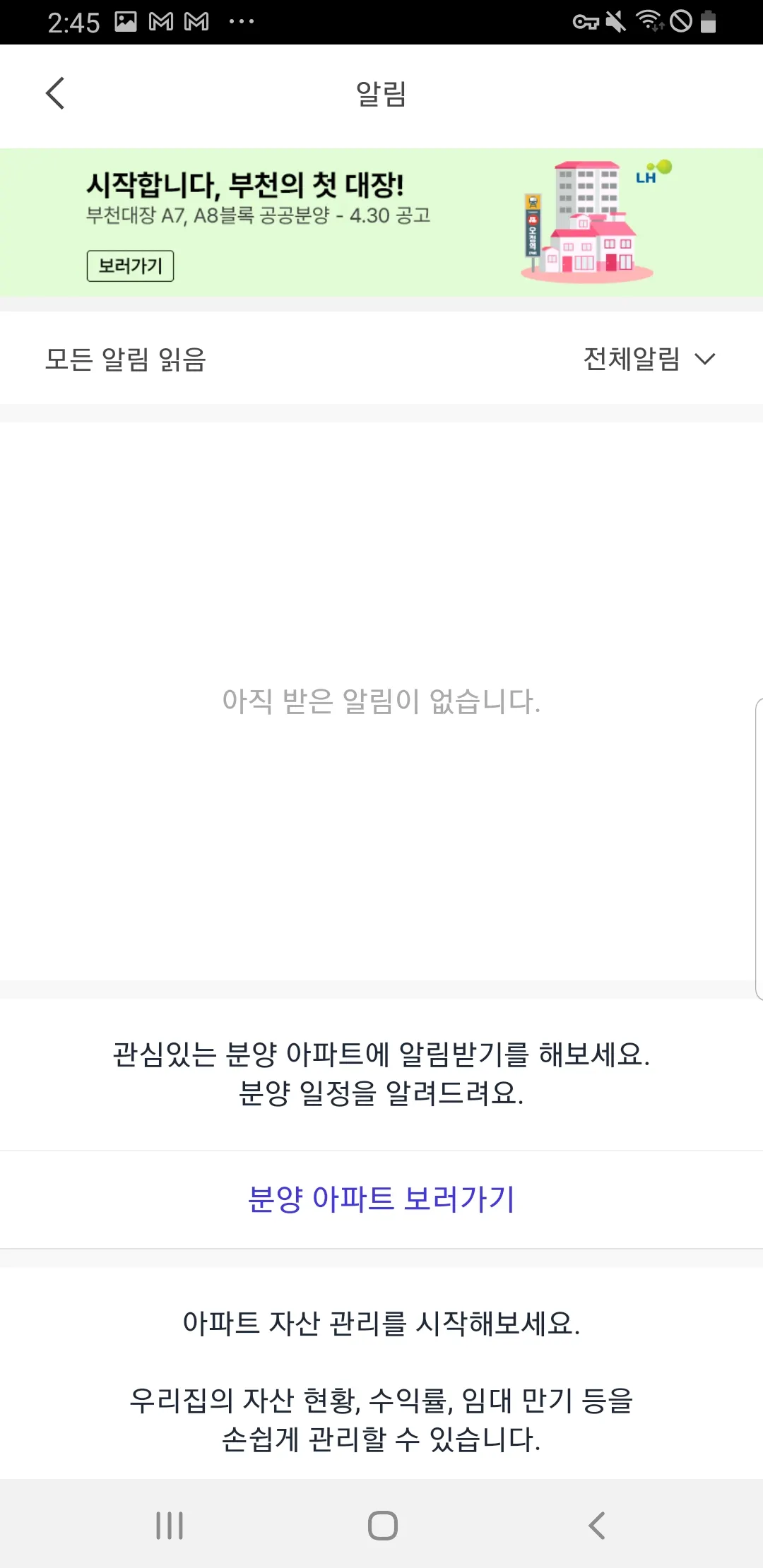This screenshot has width=763, height=1568.
Task: Expand the 전체알림 filter dropdown
Action: click(649, 359)
